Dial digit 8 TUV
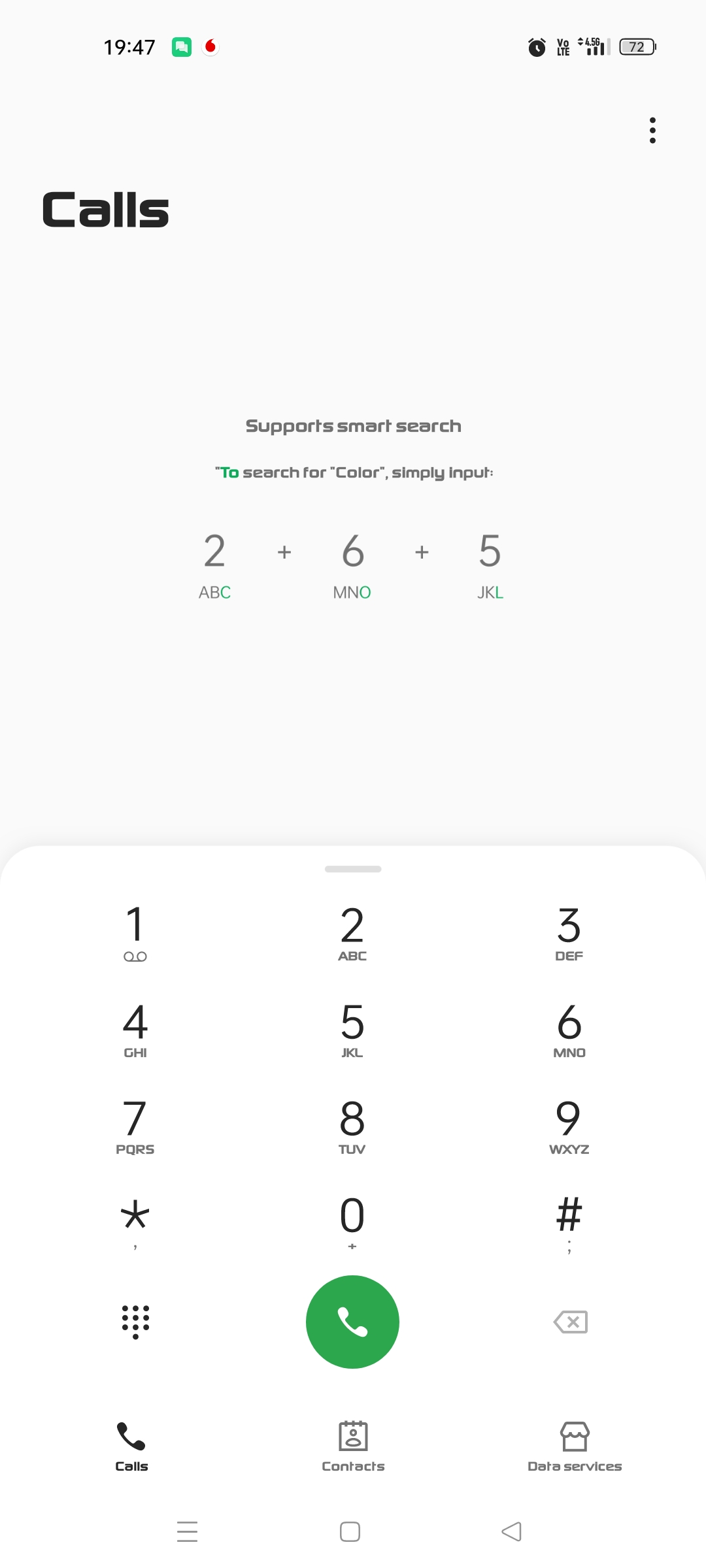706x1568 pixels. point(352,1126)
